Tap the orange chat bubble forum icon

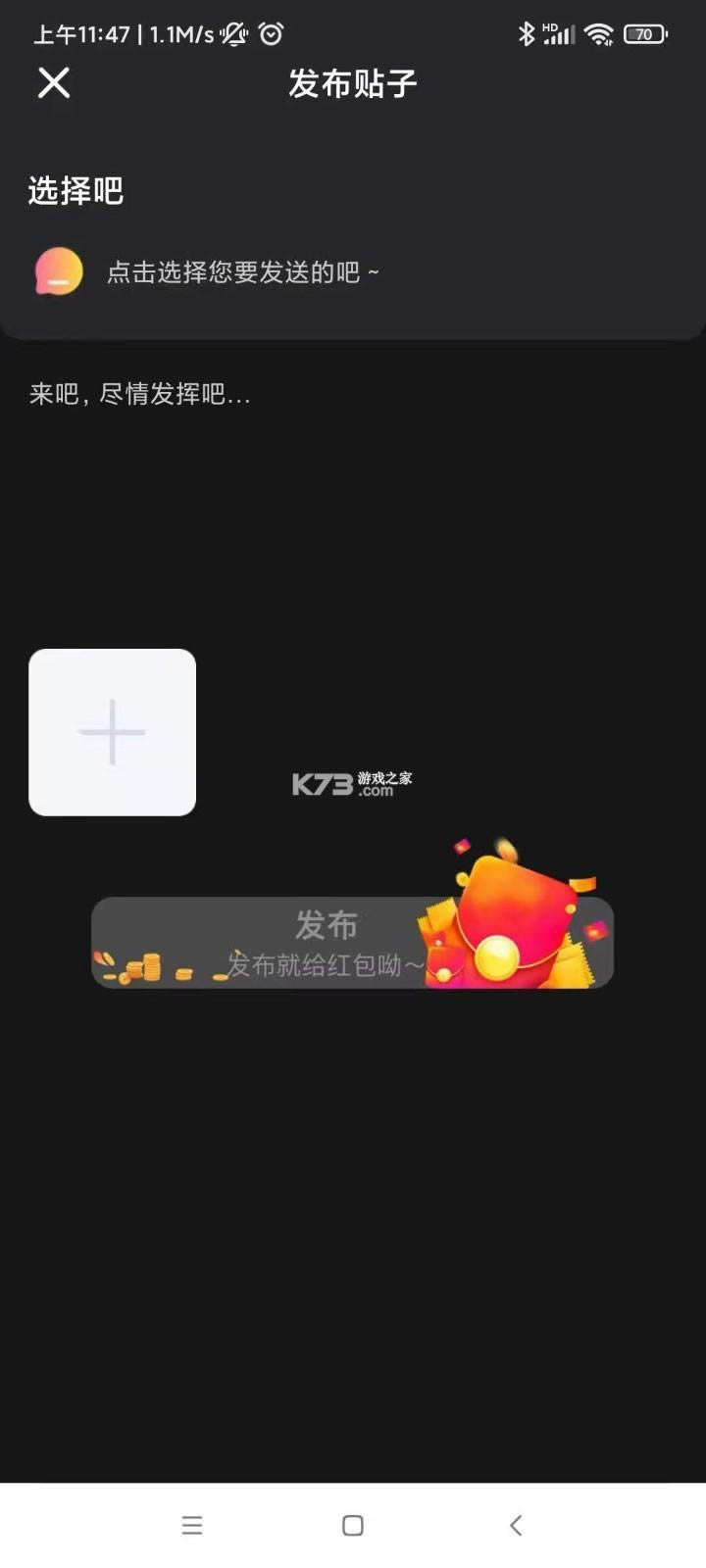click(x=56, y=271)
